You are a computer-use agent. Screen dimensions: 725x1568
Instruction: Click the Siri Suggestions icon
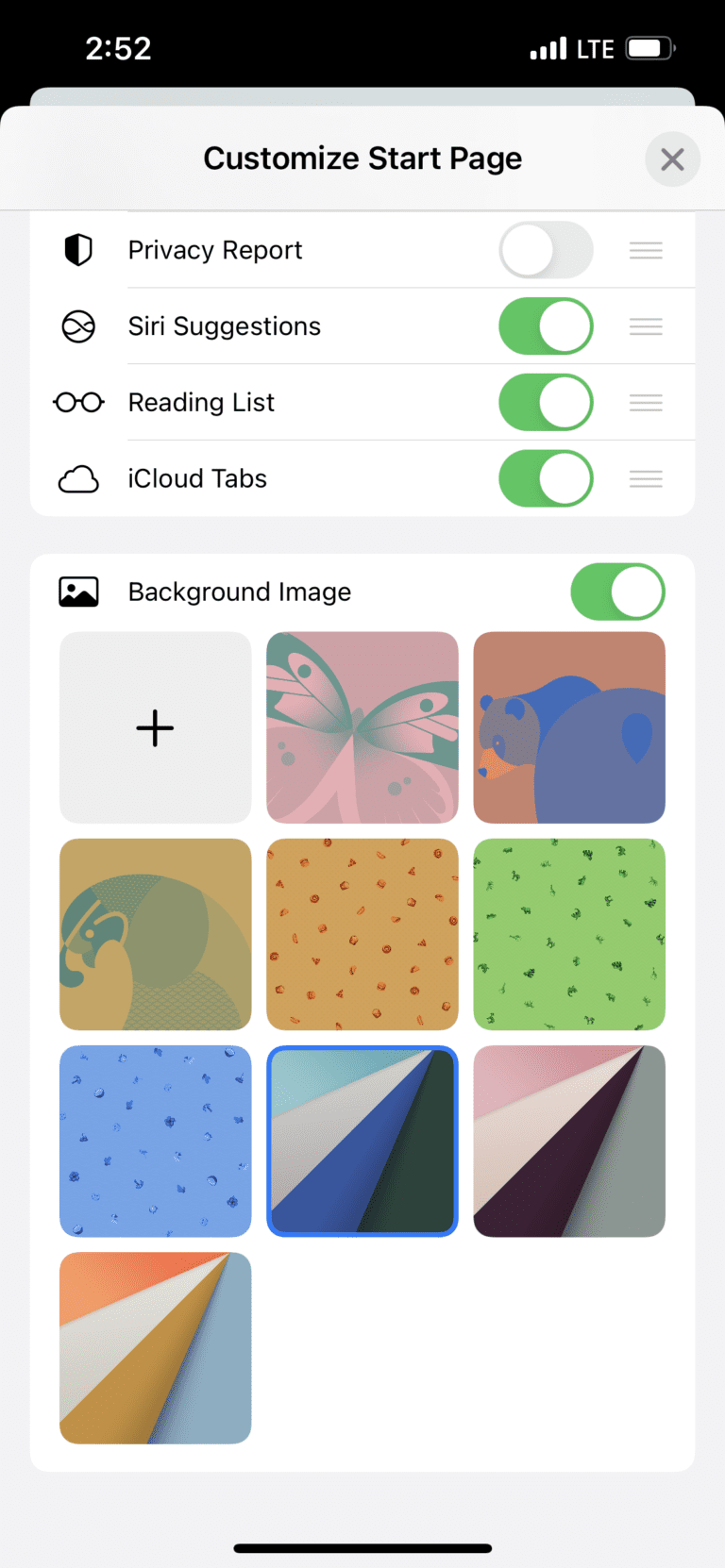78,326
